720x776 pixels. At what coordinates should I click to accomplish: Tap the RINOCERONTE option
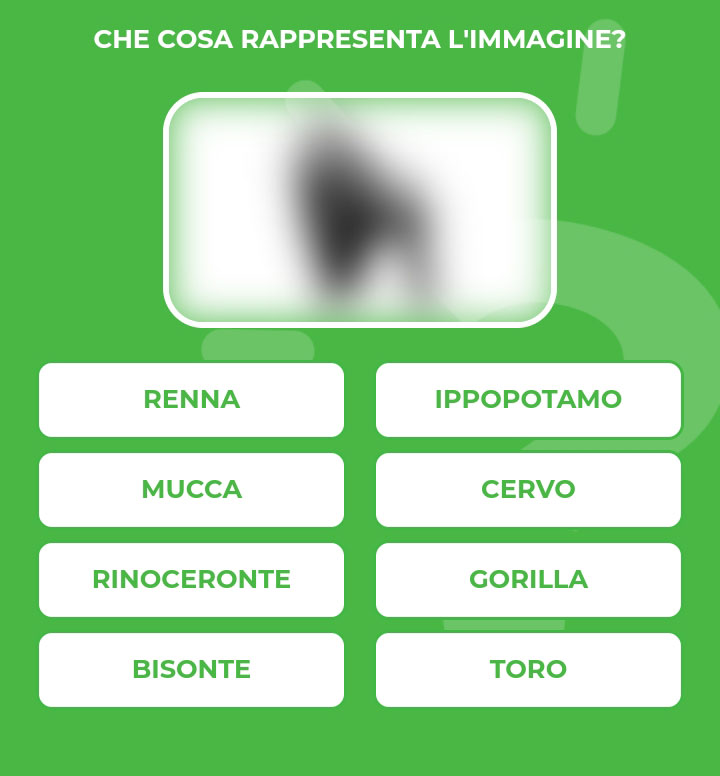pyautogui.click(x=191, y=580)
